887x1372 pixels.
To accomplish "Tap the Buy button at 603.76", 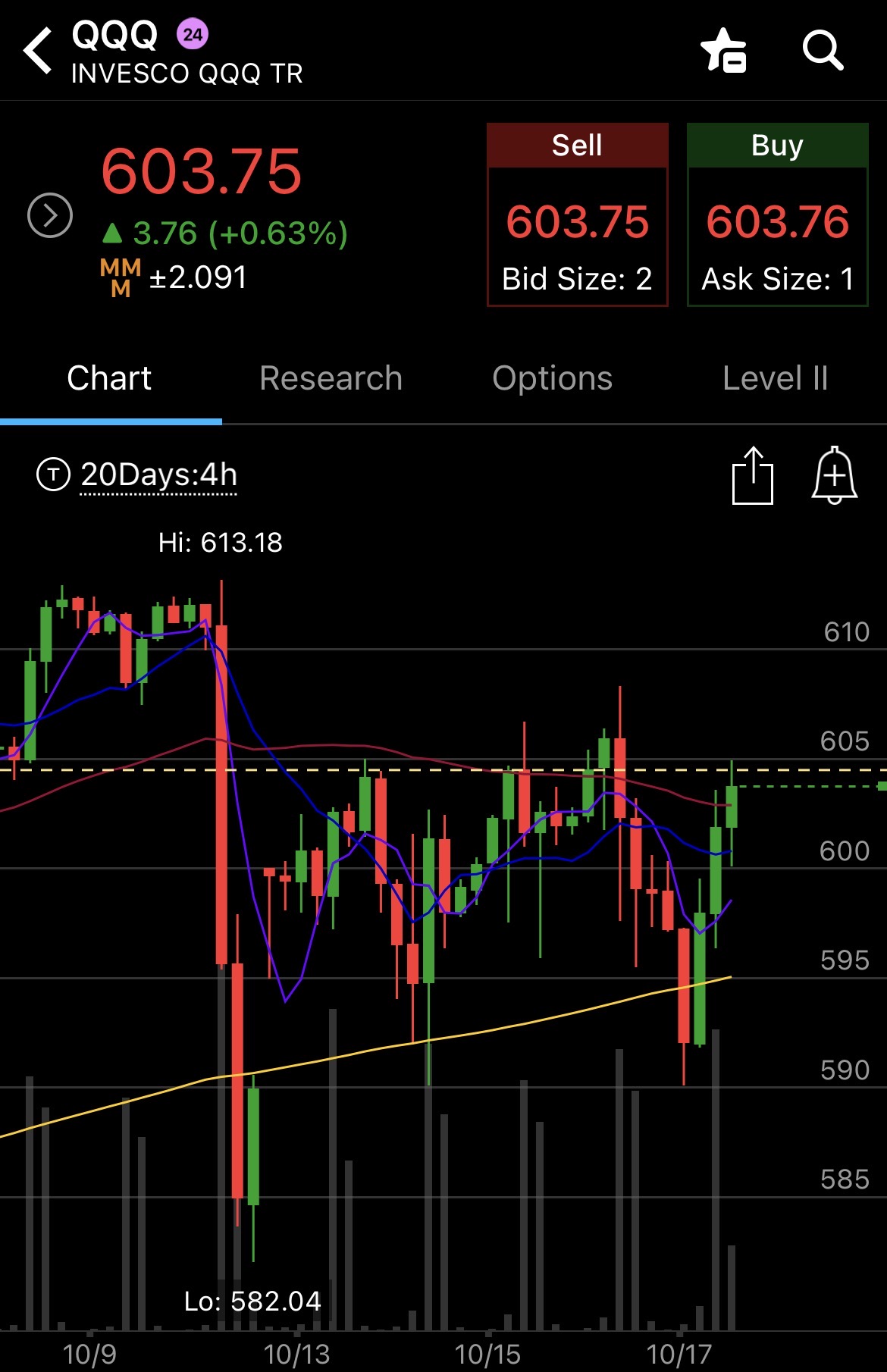I will [x=777, y=215].
